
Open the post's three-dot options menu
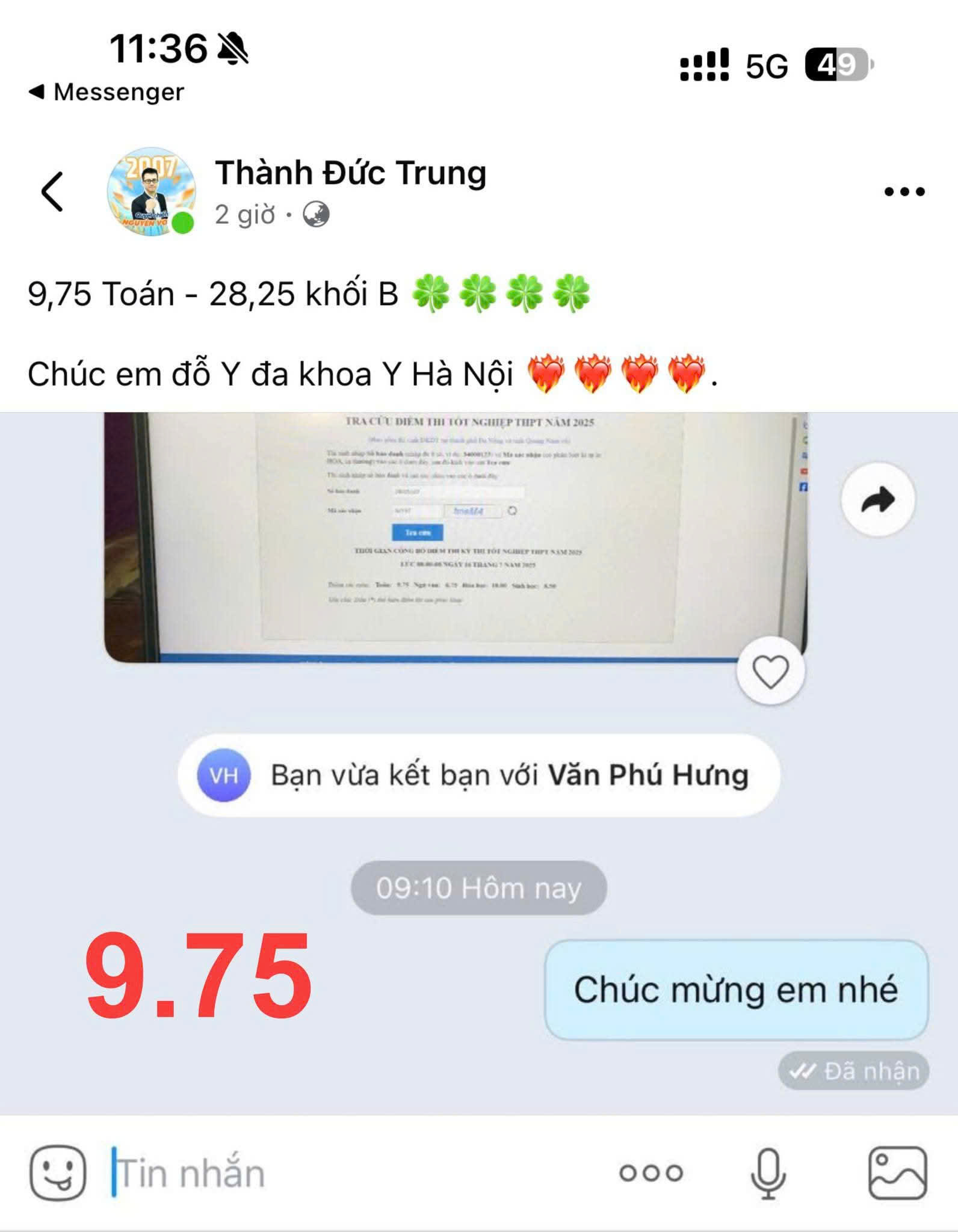point(903,191)
